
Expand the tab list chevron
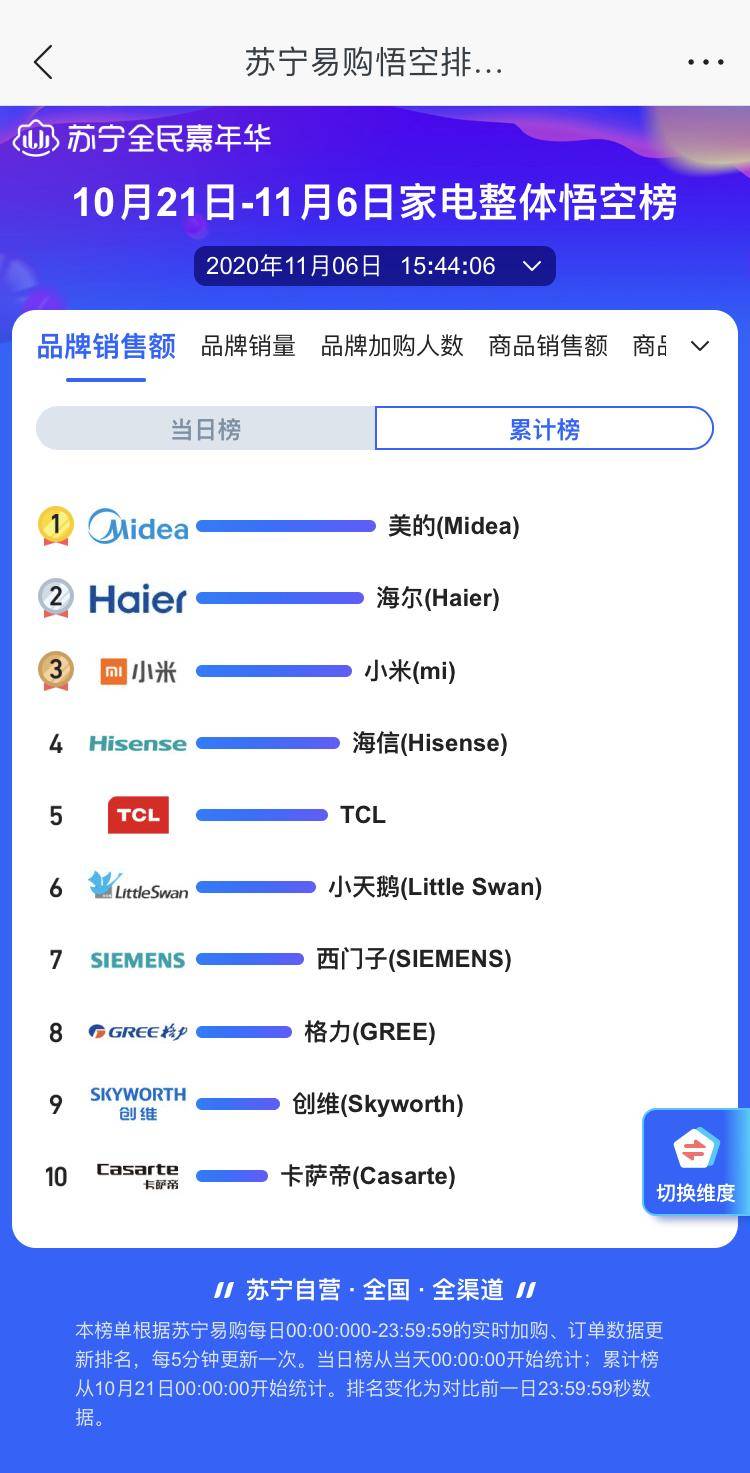700,346
